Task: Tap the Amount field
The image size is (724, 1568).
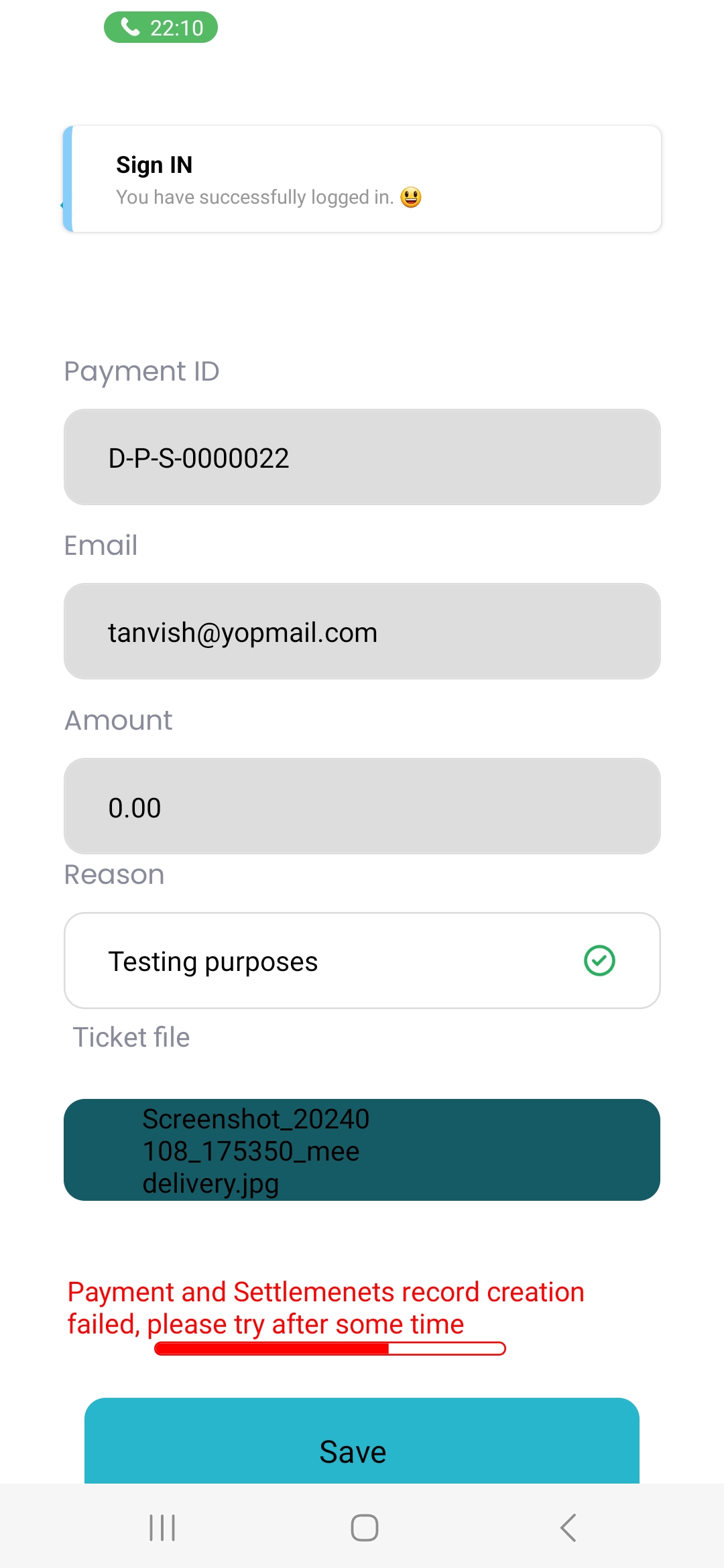Action: tap(362, 806)
